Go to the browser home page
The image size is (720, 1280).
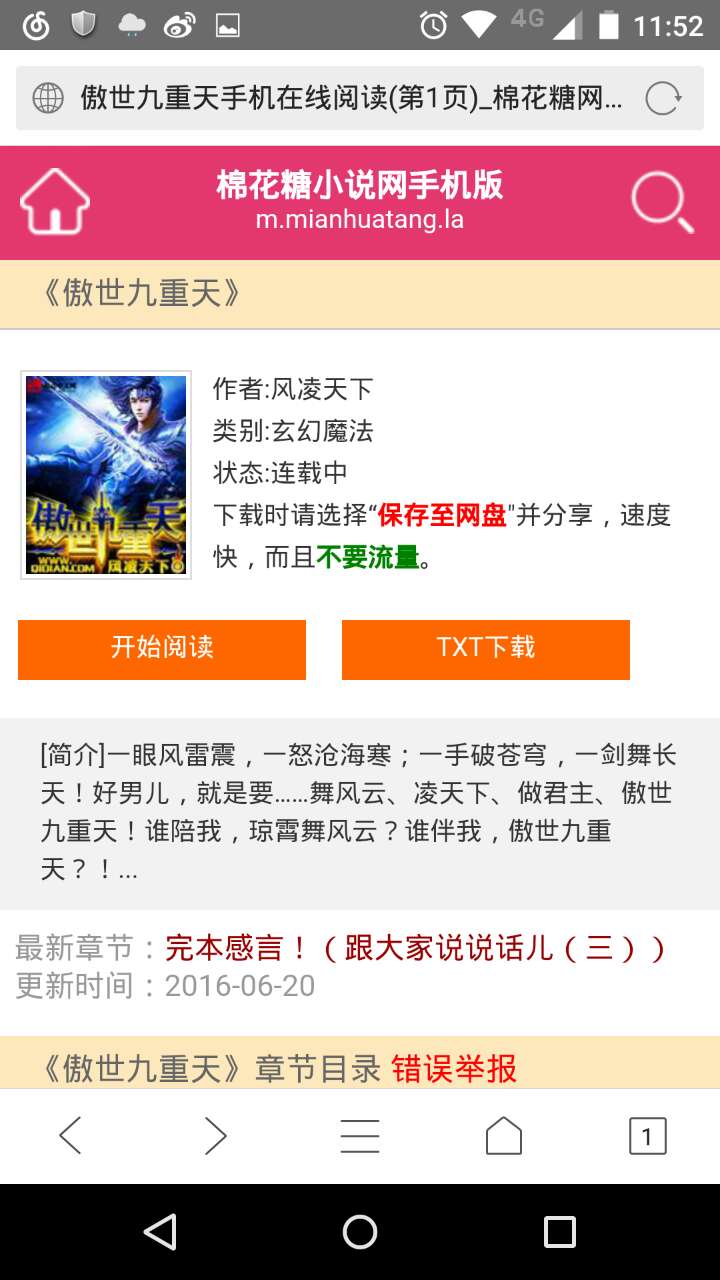click(x=504, y=1136)
